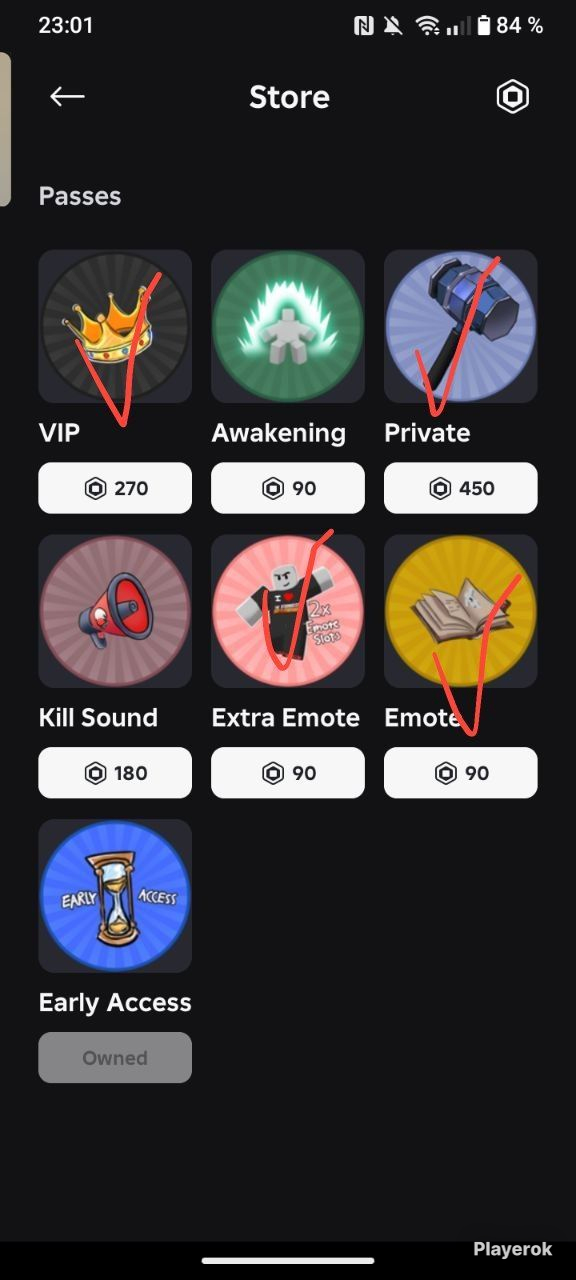Buy the Private pass for 450
576x1280 pixels.
[461, 488]
